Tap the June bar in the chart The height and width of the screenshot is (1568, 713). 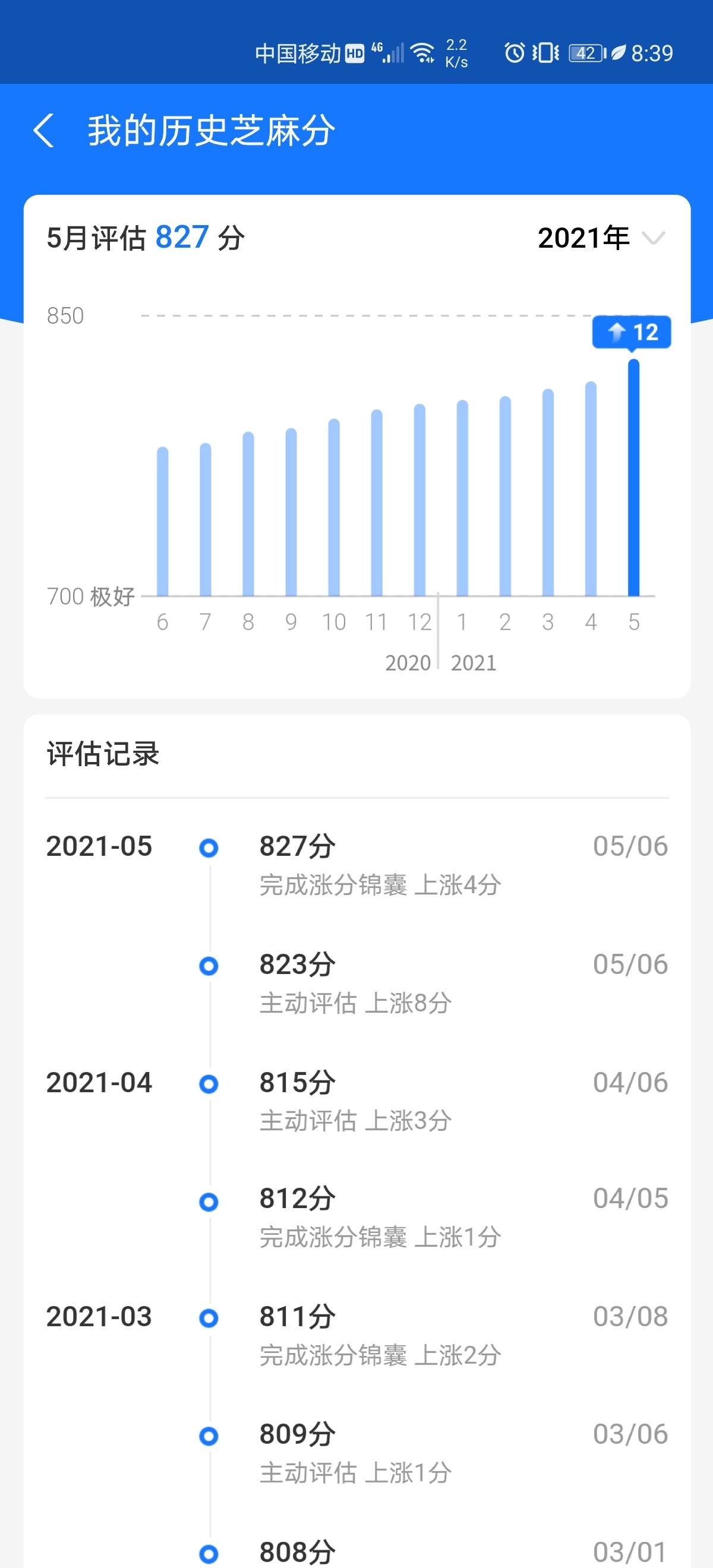[163, 521]
